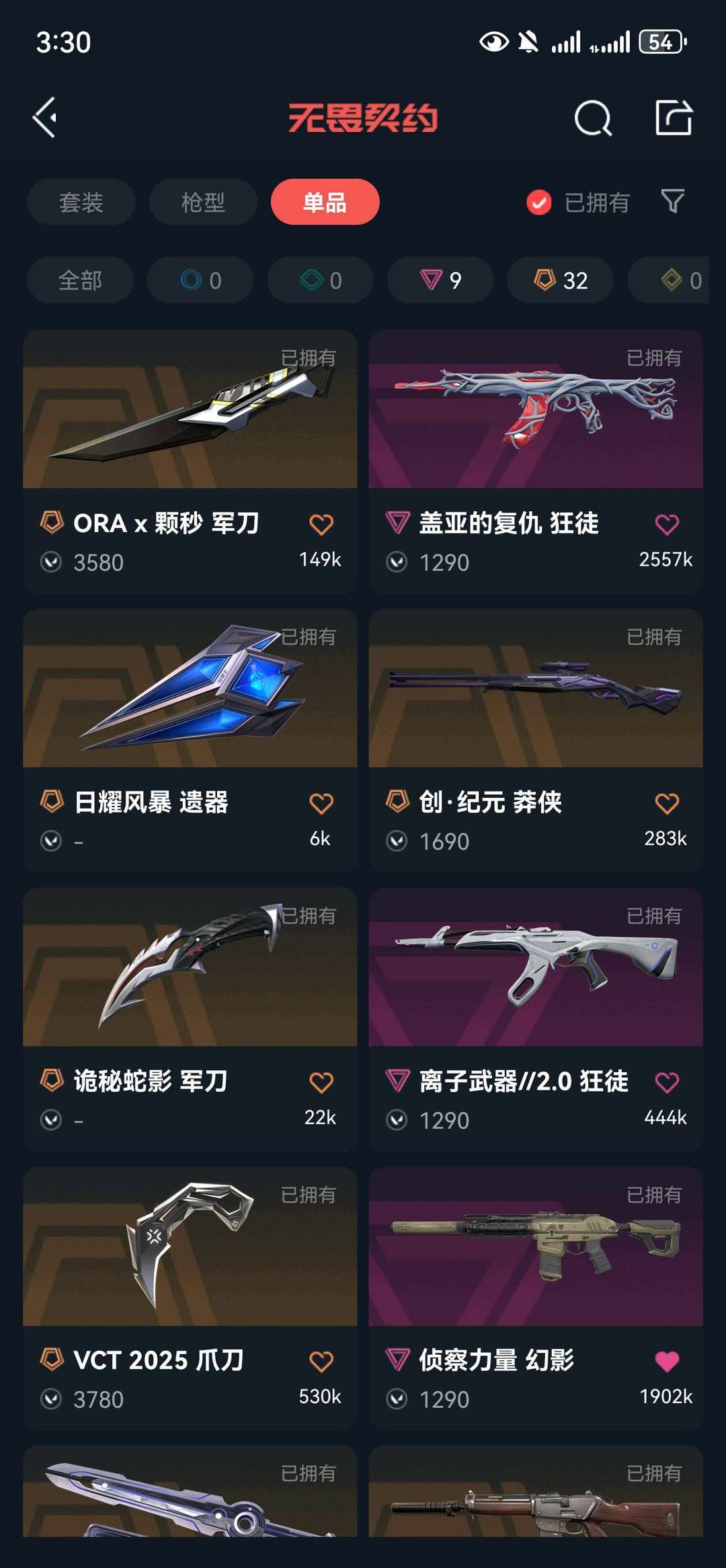Share this skin collection page
This screenshot has height=1568, width=726.
click(x=674, y=118)
